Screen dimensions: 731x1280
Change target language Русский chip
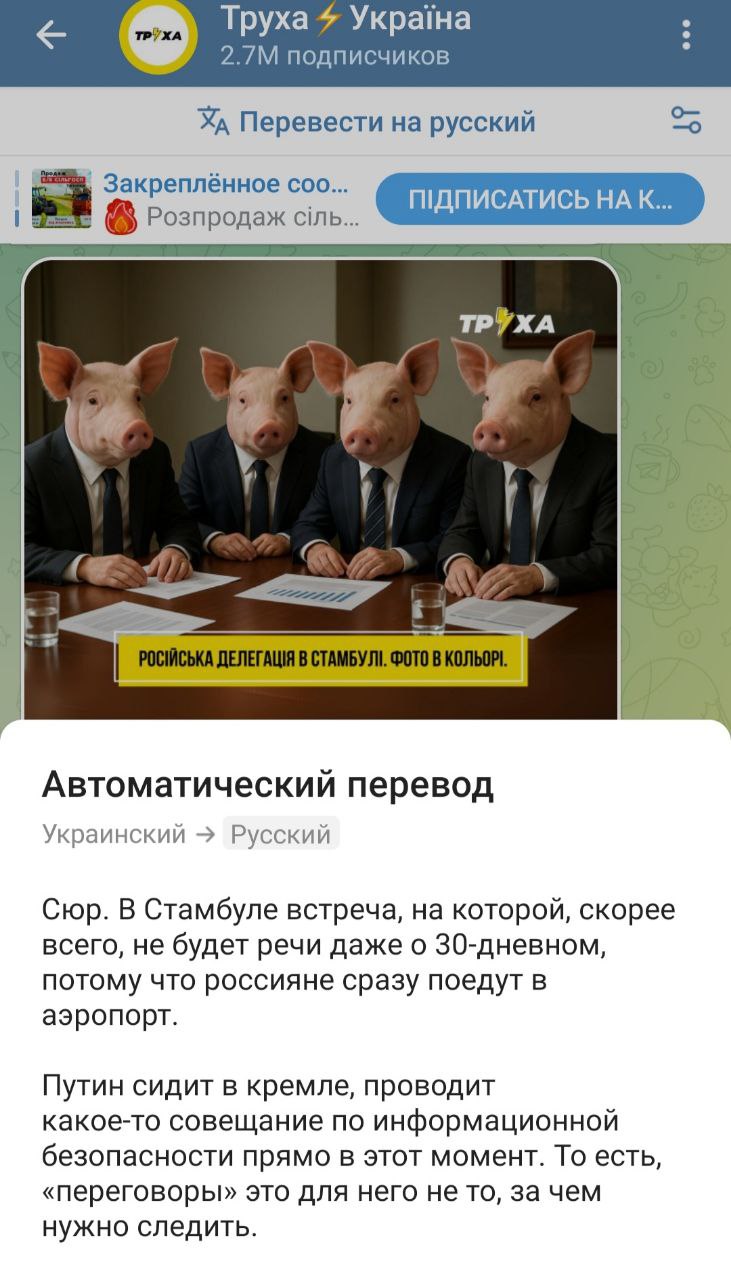pos(281,833)
